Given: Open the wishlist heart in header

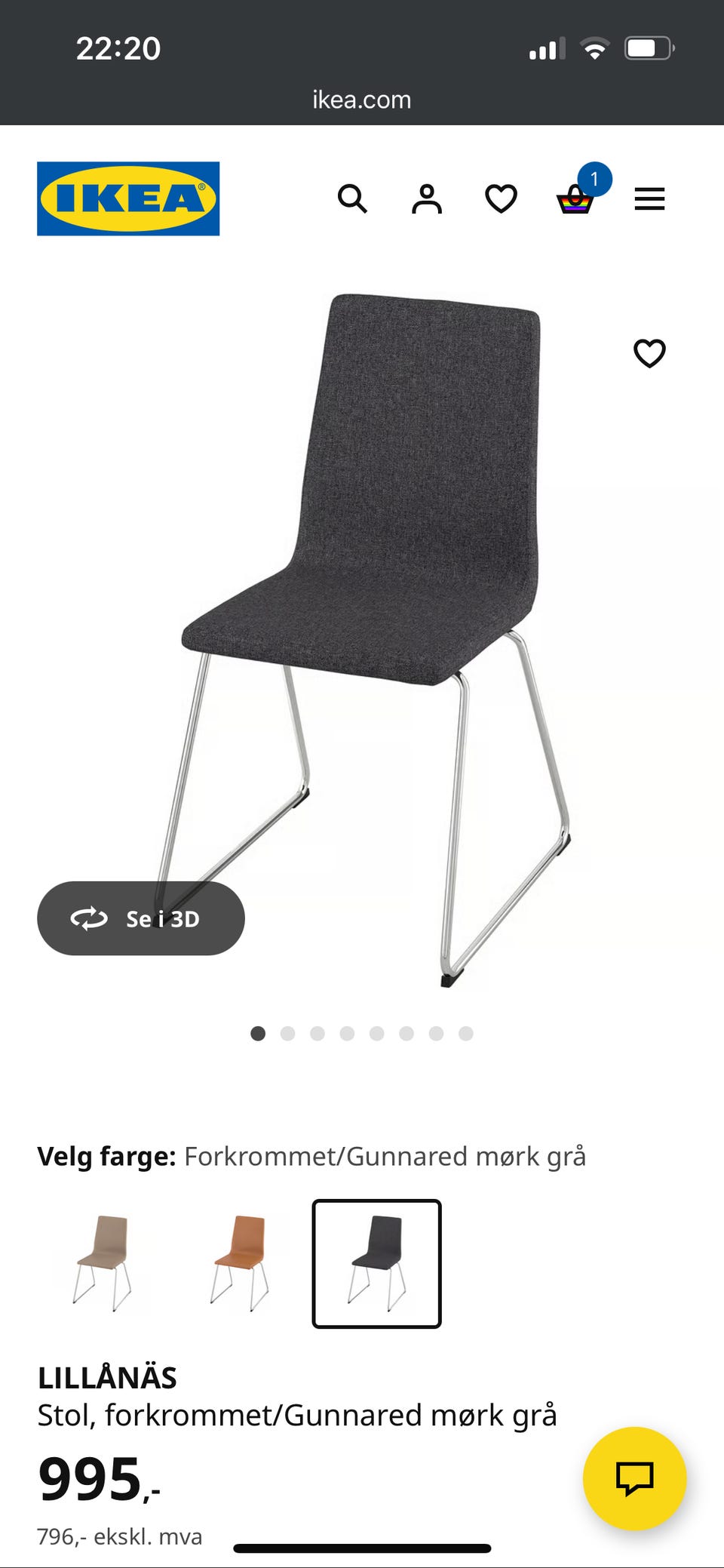Looking at the screenshot, I should pyautogui.click(x=501, y=199).
